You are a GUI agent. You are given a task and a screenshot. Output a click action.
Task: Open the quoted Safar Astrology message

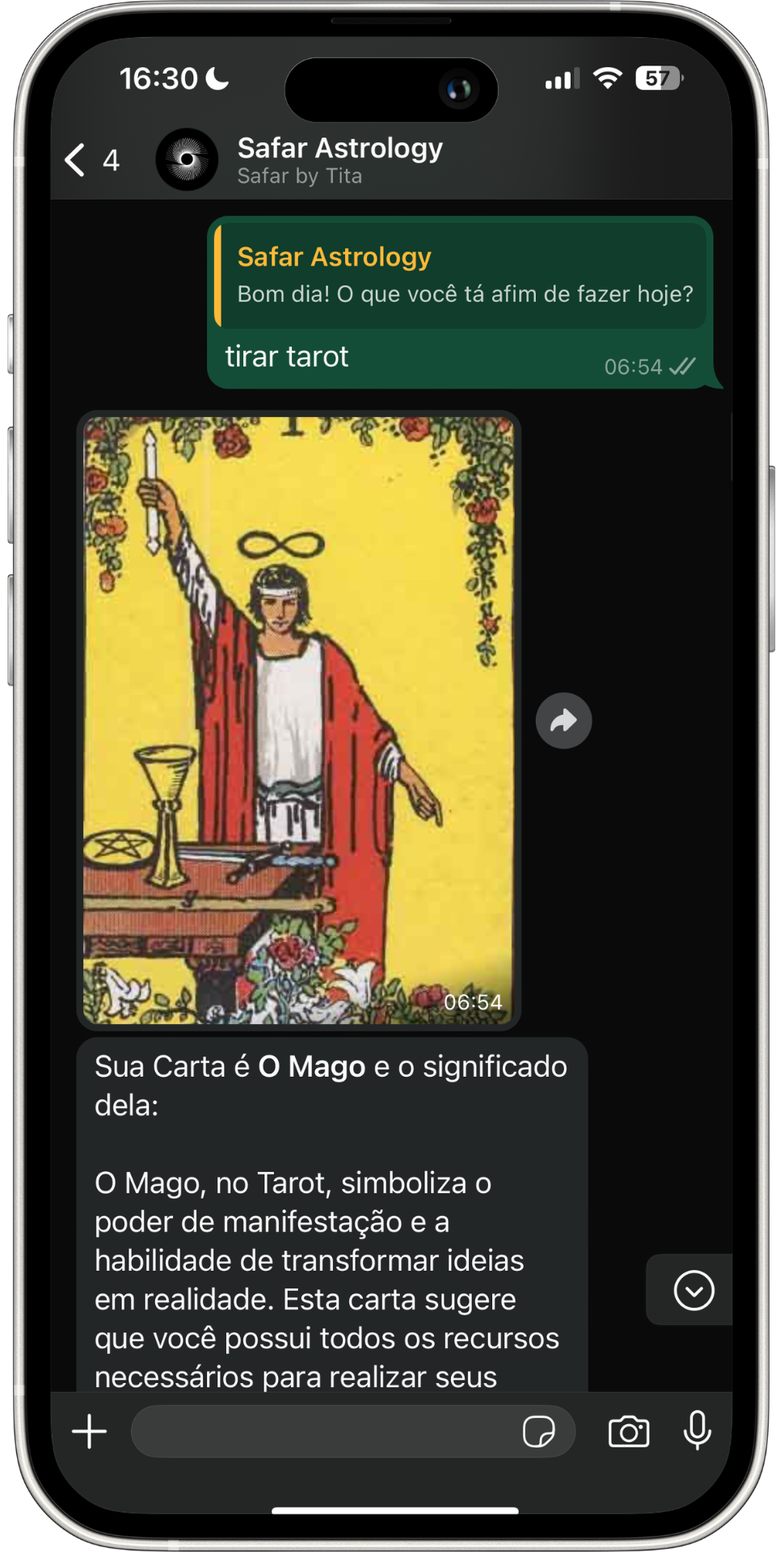(x=461, y=276)
